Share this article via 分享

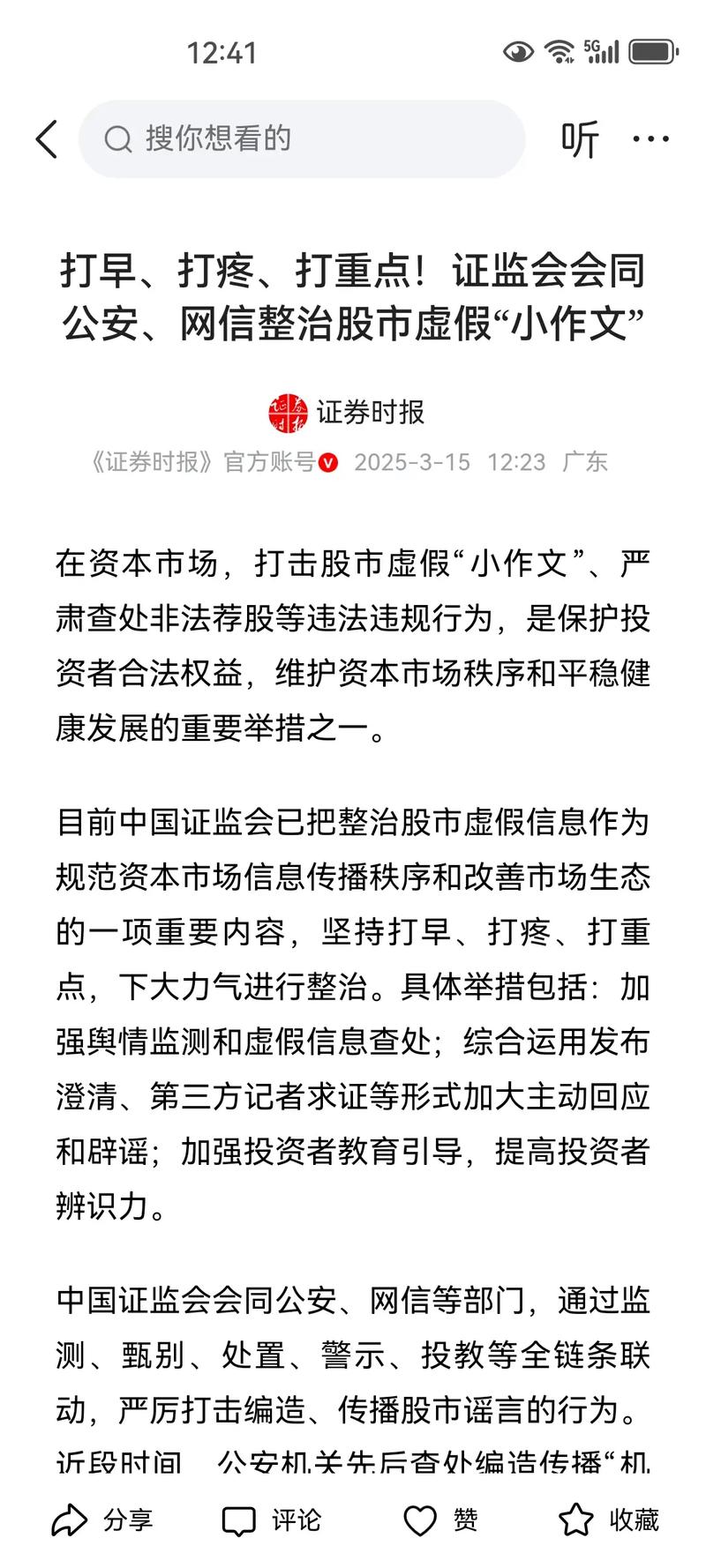(102, 1519)
